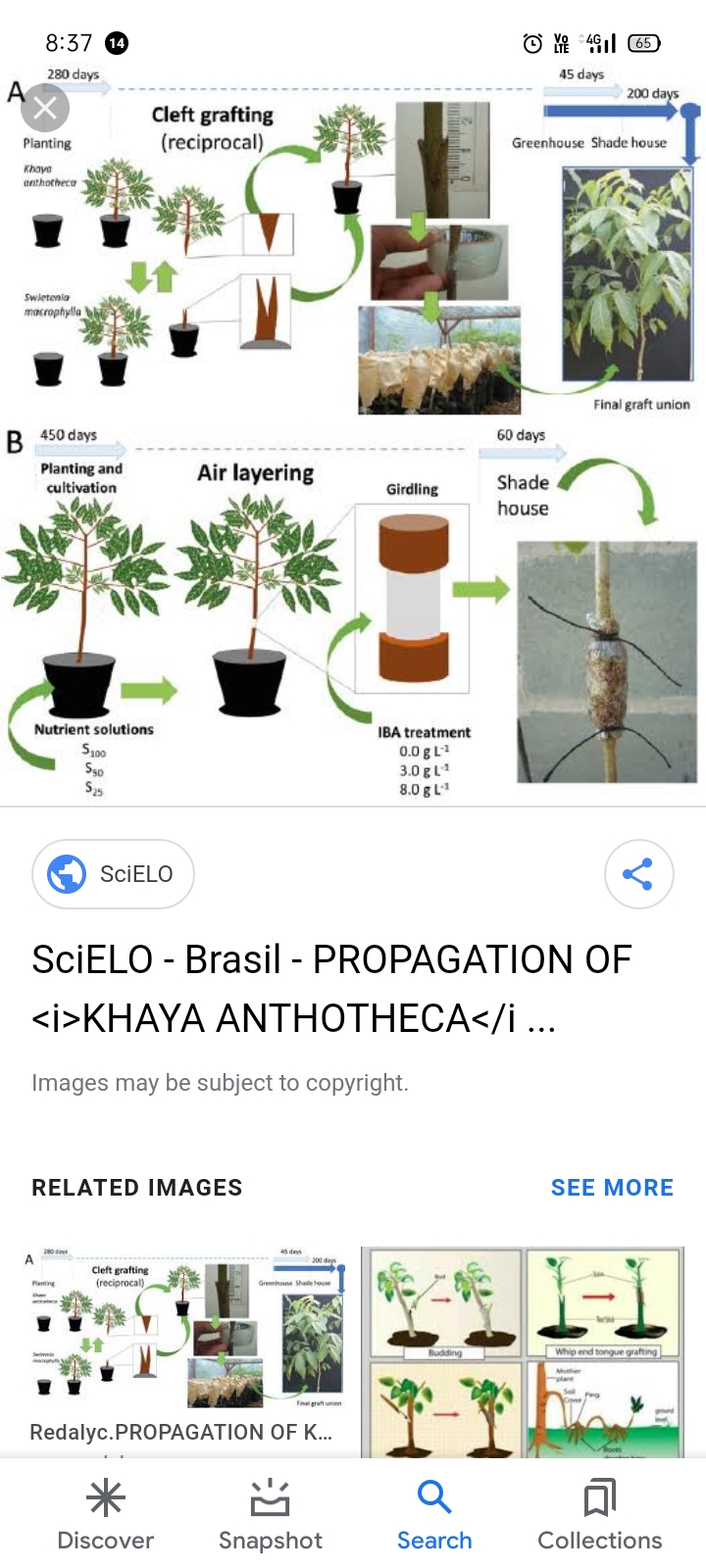
Task: Tap the SciELO globe favicon
Action: pos(66,873)
